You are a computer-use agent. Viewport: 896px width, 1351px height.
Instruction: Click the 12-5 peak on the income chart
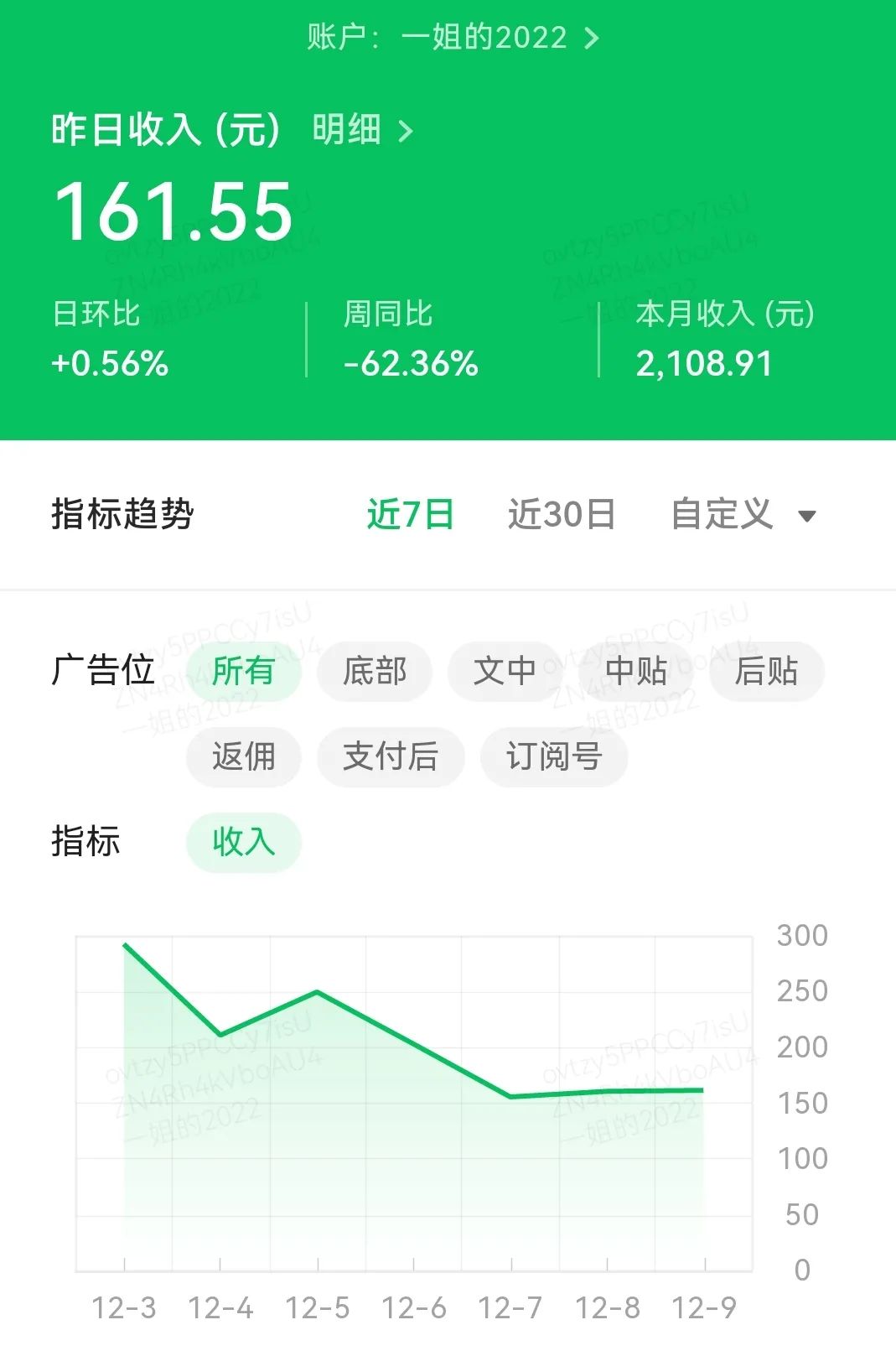point(317,991)
